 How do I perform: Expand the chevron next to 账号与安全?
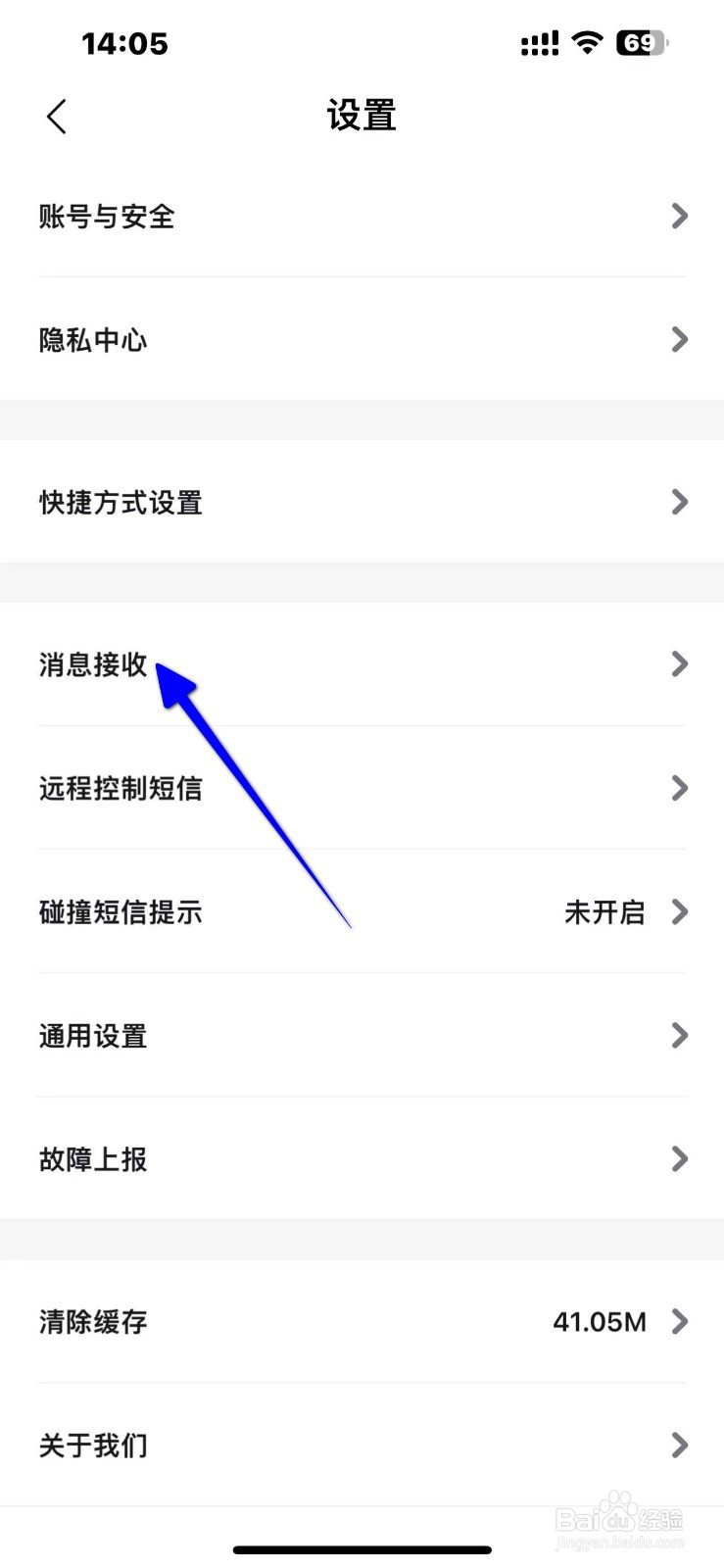(680, 217)
